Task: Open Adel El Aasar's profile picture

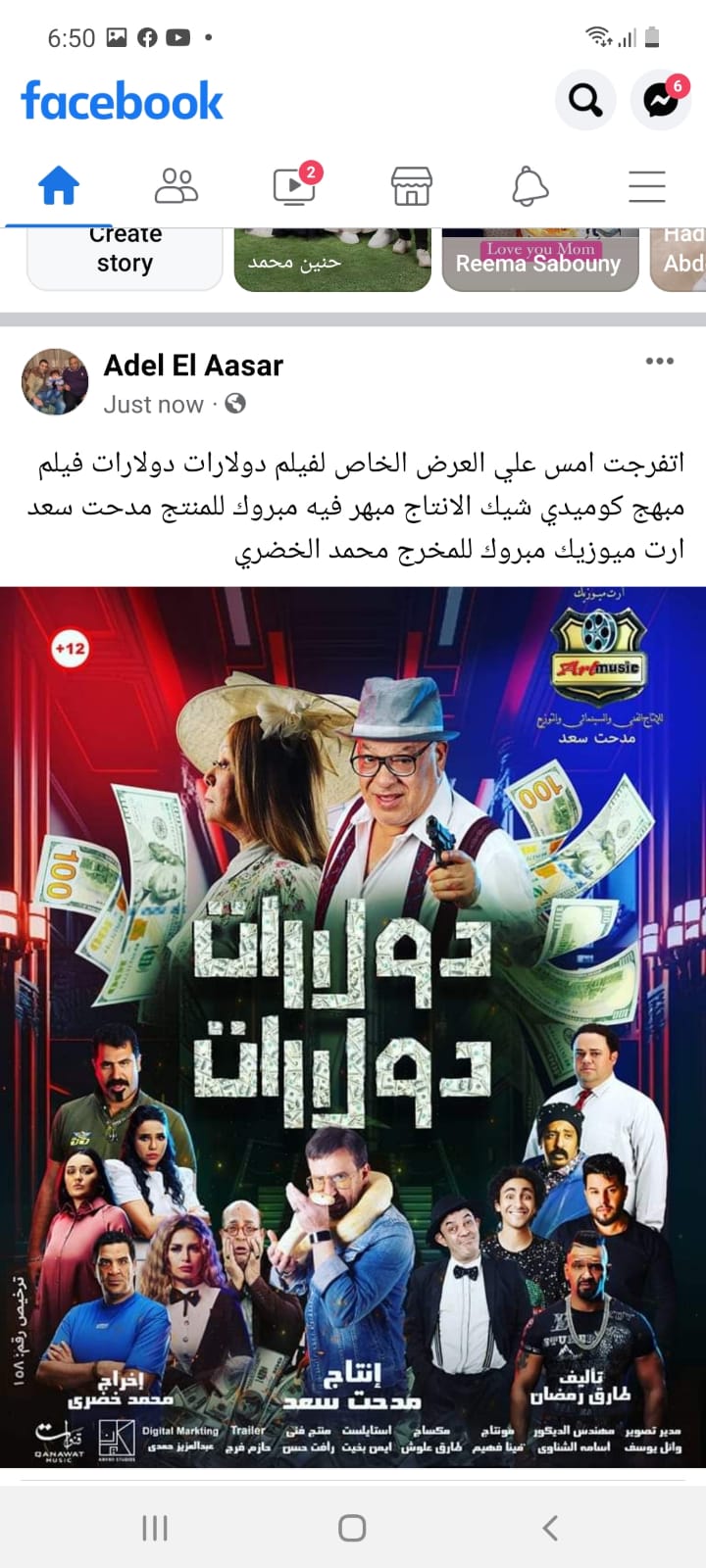Action: coord(55,382)
